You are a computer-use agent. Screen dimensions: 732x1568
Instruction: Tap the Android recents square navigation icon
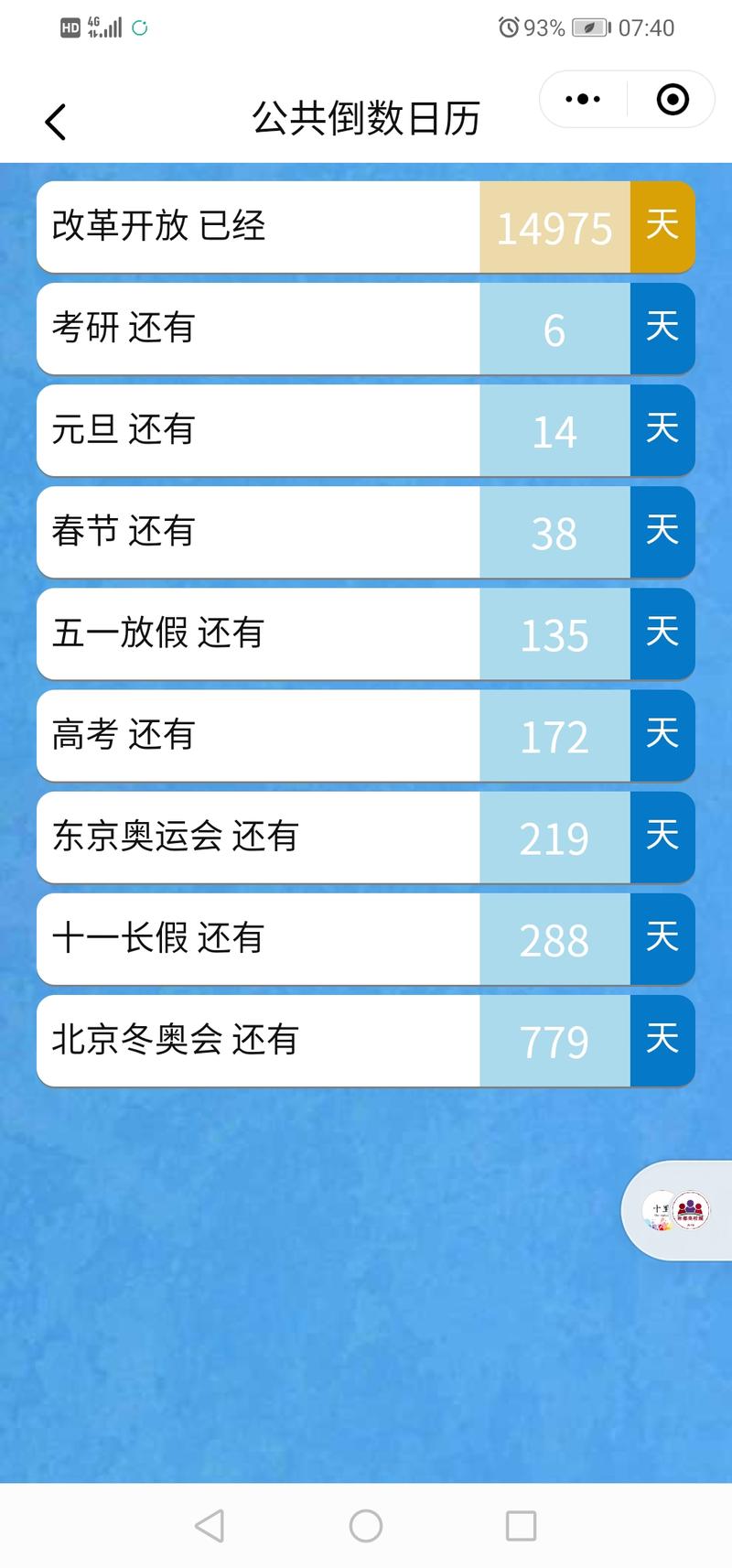[520, 1525]
